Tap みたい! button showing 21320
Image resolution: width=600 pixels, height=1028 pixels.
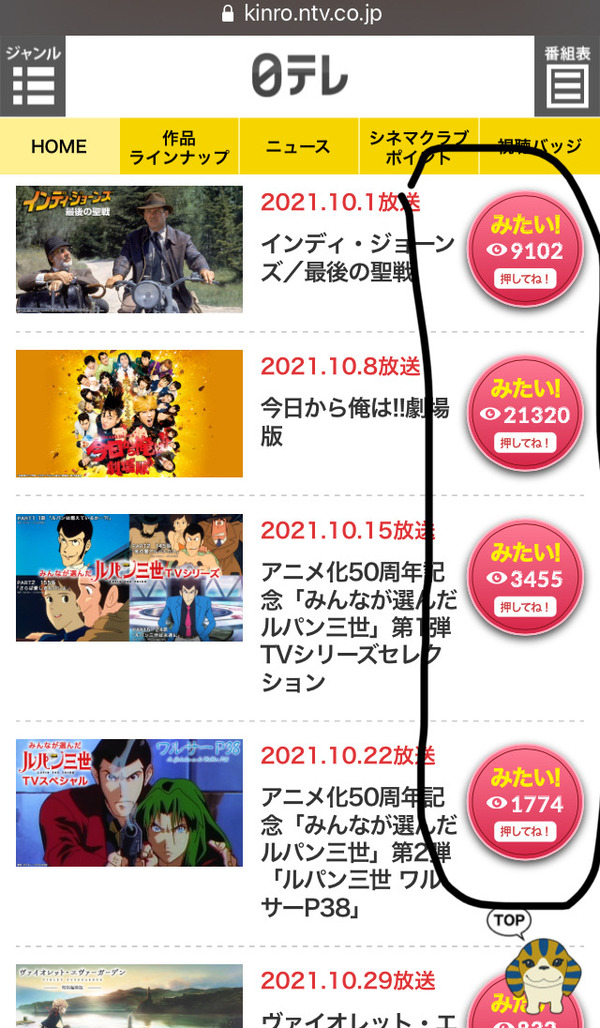click(525, 414)
